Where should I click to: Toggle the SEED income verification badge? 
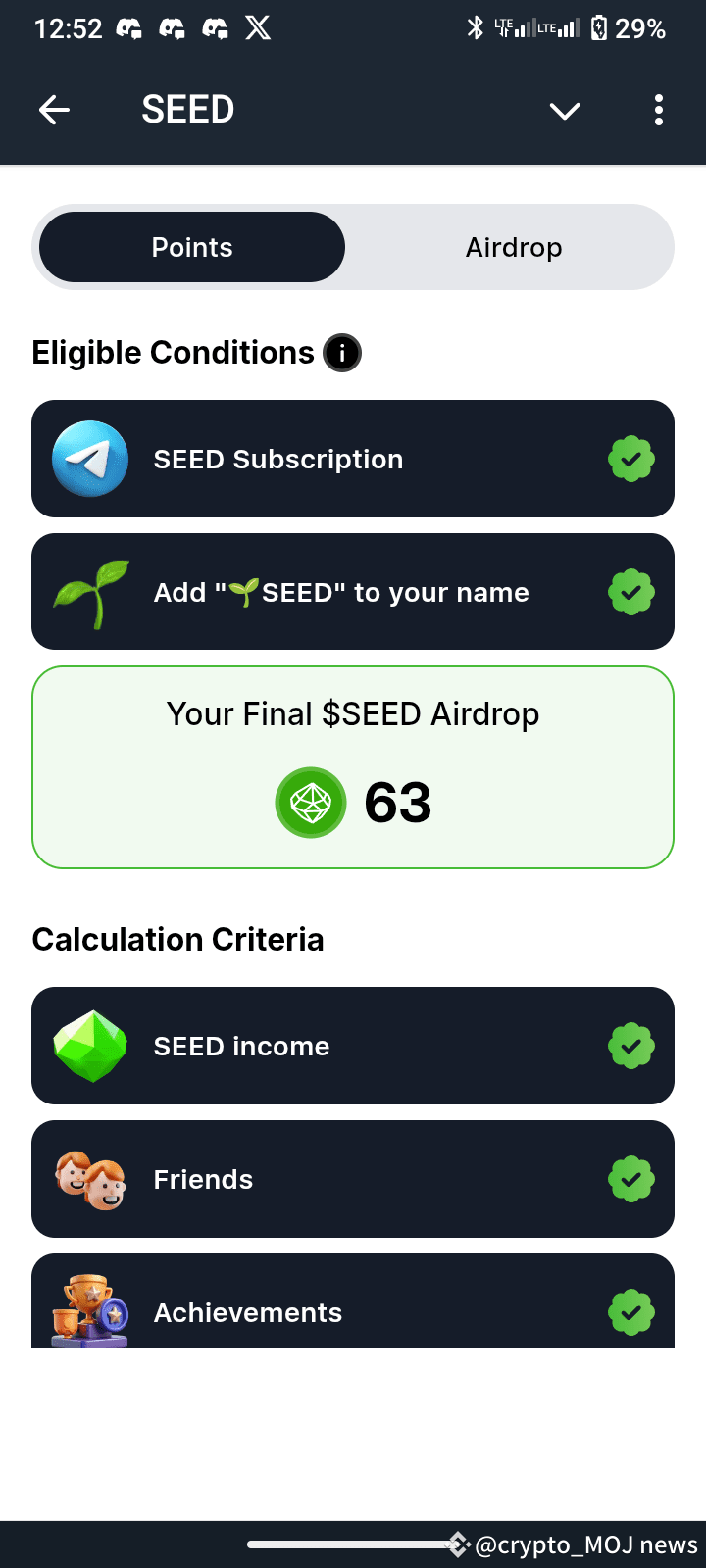(x=630, y=1046)
